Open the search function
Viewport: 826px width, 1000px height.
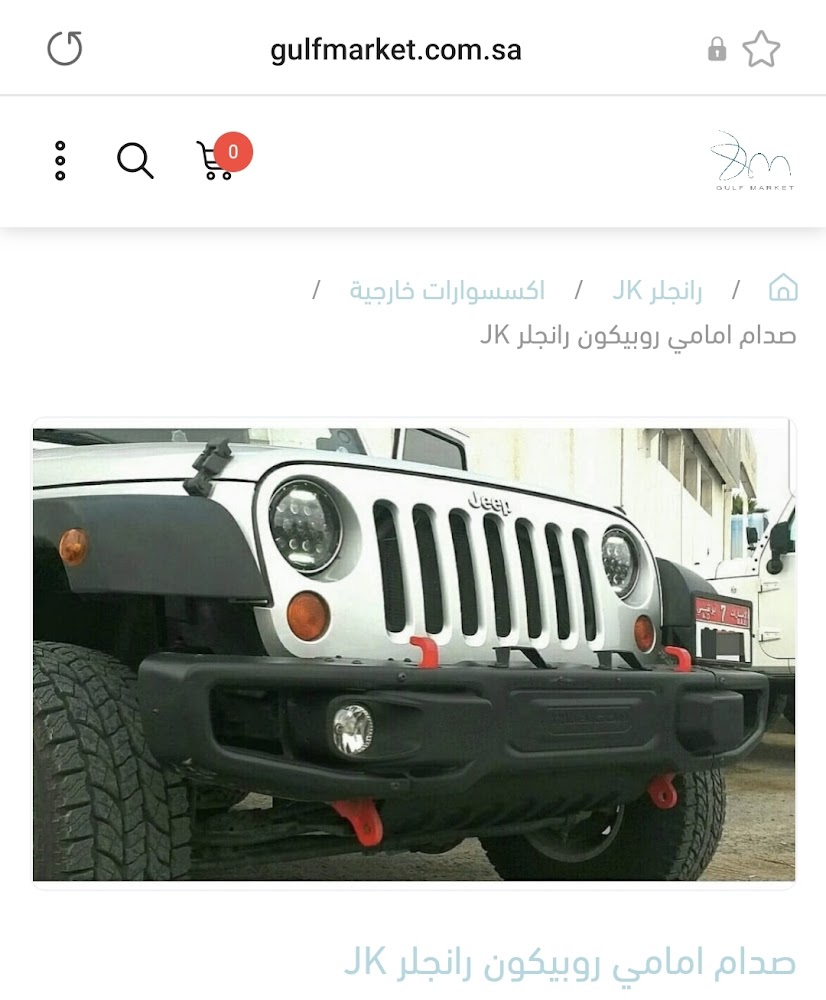coord(135,158)
